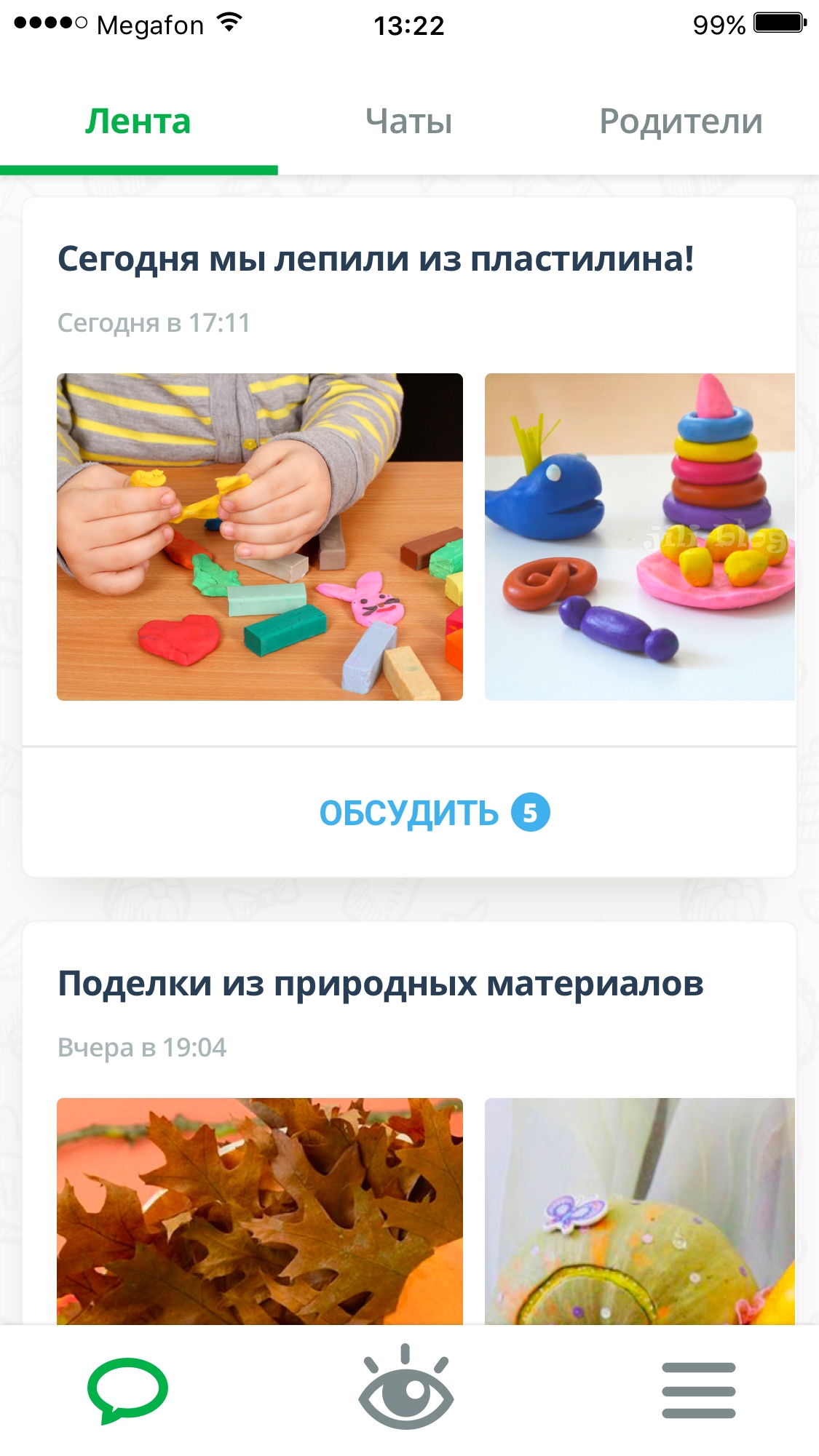
Task: Switch to the Чаты tab
Action: [409, 122]
